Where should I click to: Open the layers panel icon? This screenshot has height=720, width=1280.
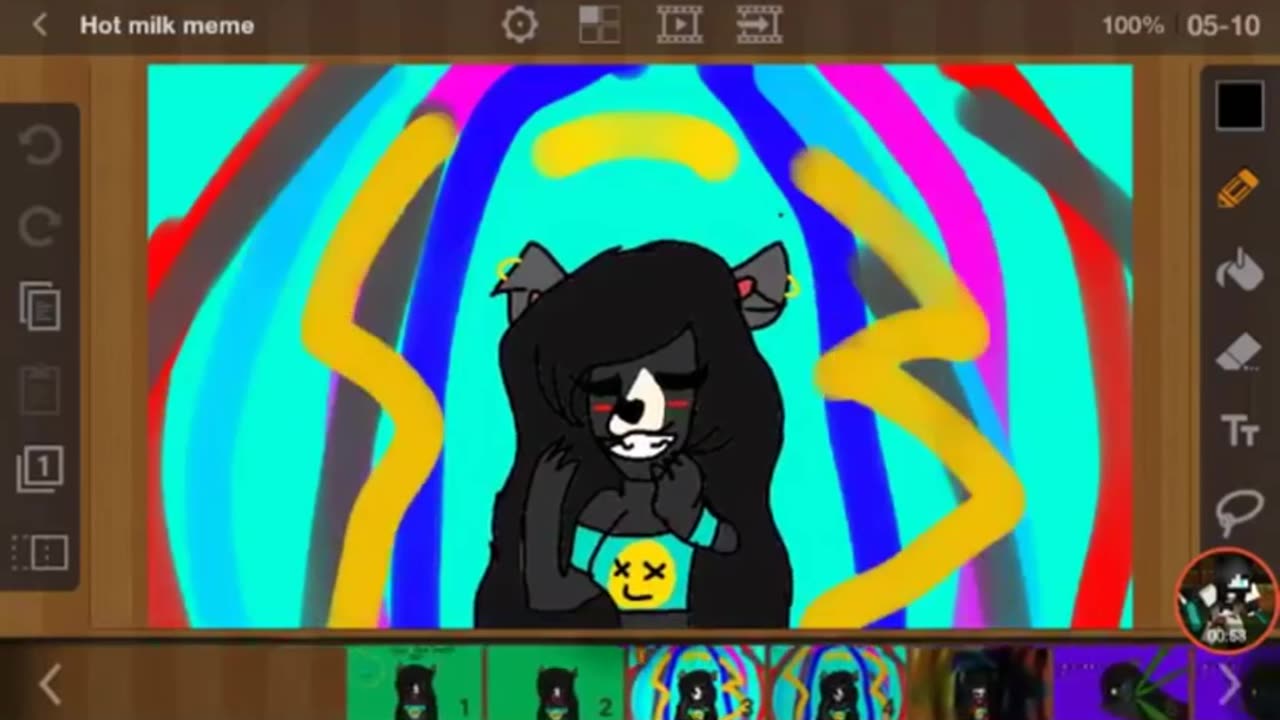click(x=599, y=25)
